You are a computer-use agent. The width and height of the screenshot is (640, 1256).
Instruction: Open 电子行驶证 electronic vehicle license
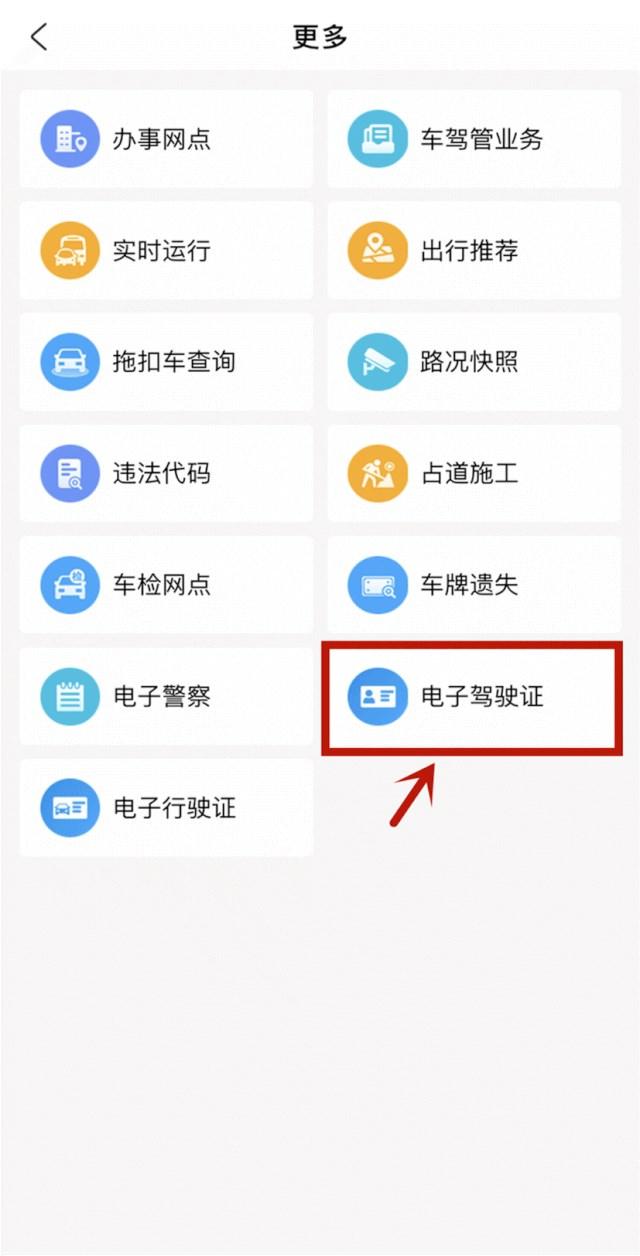(166, 807)
